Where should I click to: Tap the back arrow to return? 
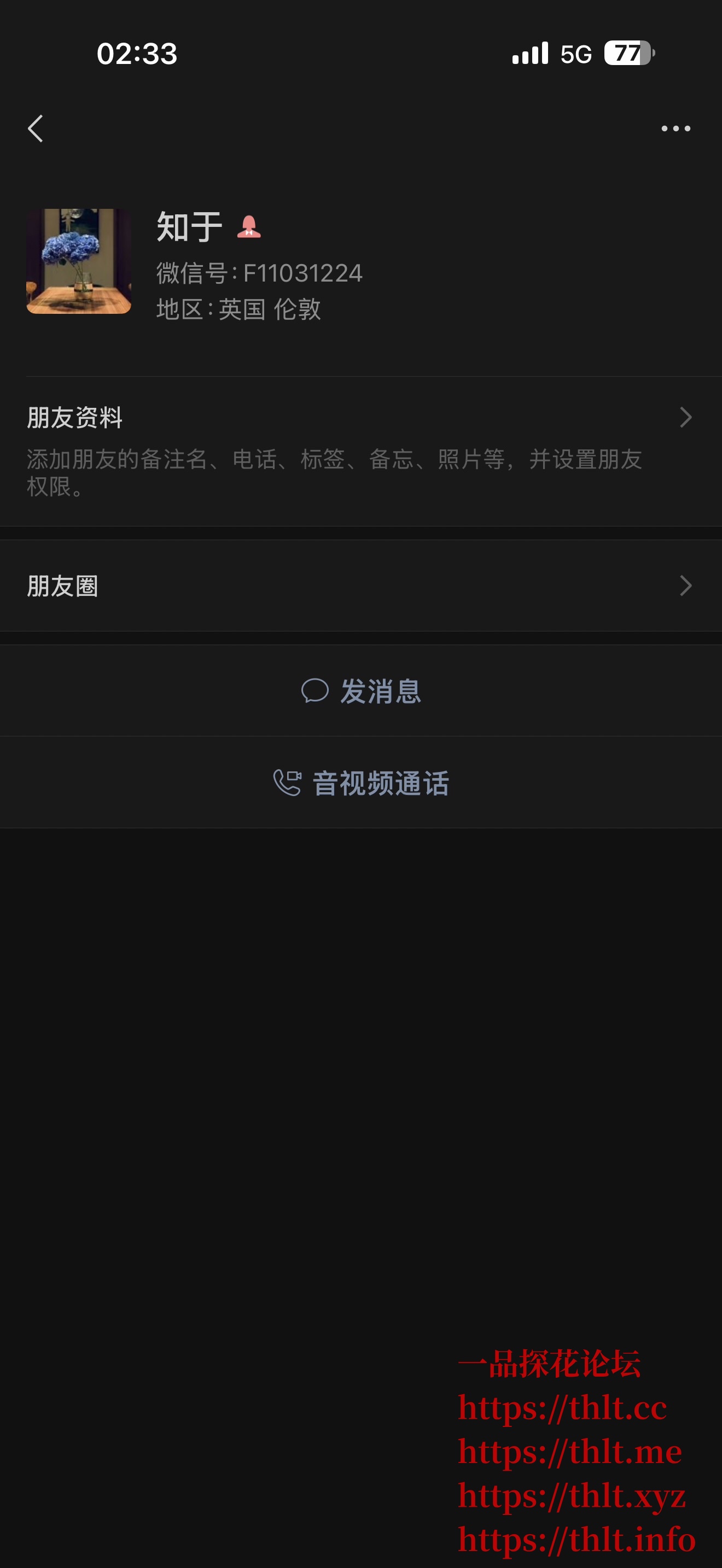(37, 128)
